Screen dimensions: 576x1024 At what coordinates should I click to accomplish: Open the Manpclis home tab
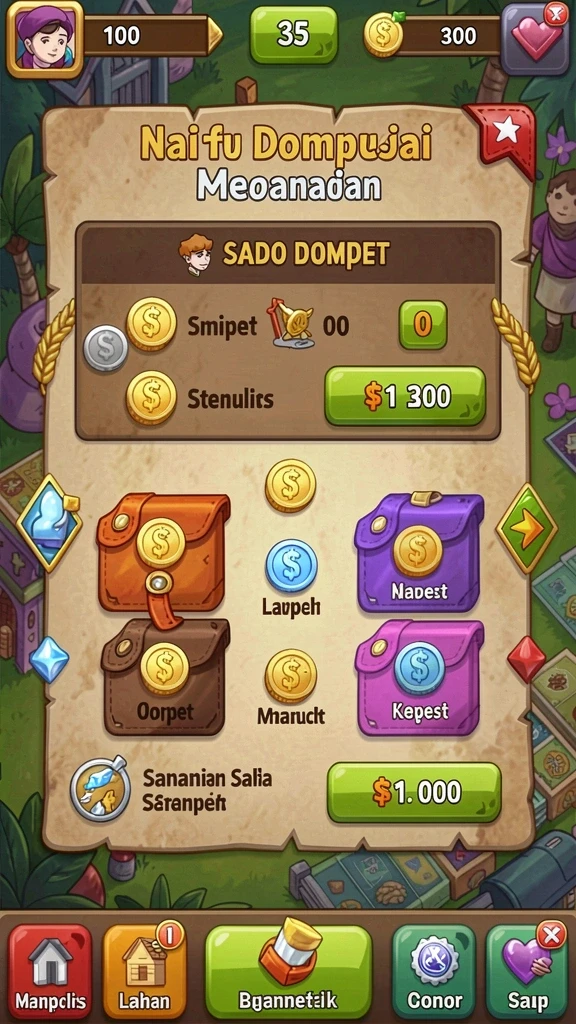click(x=50, y=970)
